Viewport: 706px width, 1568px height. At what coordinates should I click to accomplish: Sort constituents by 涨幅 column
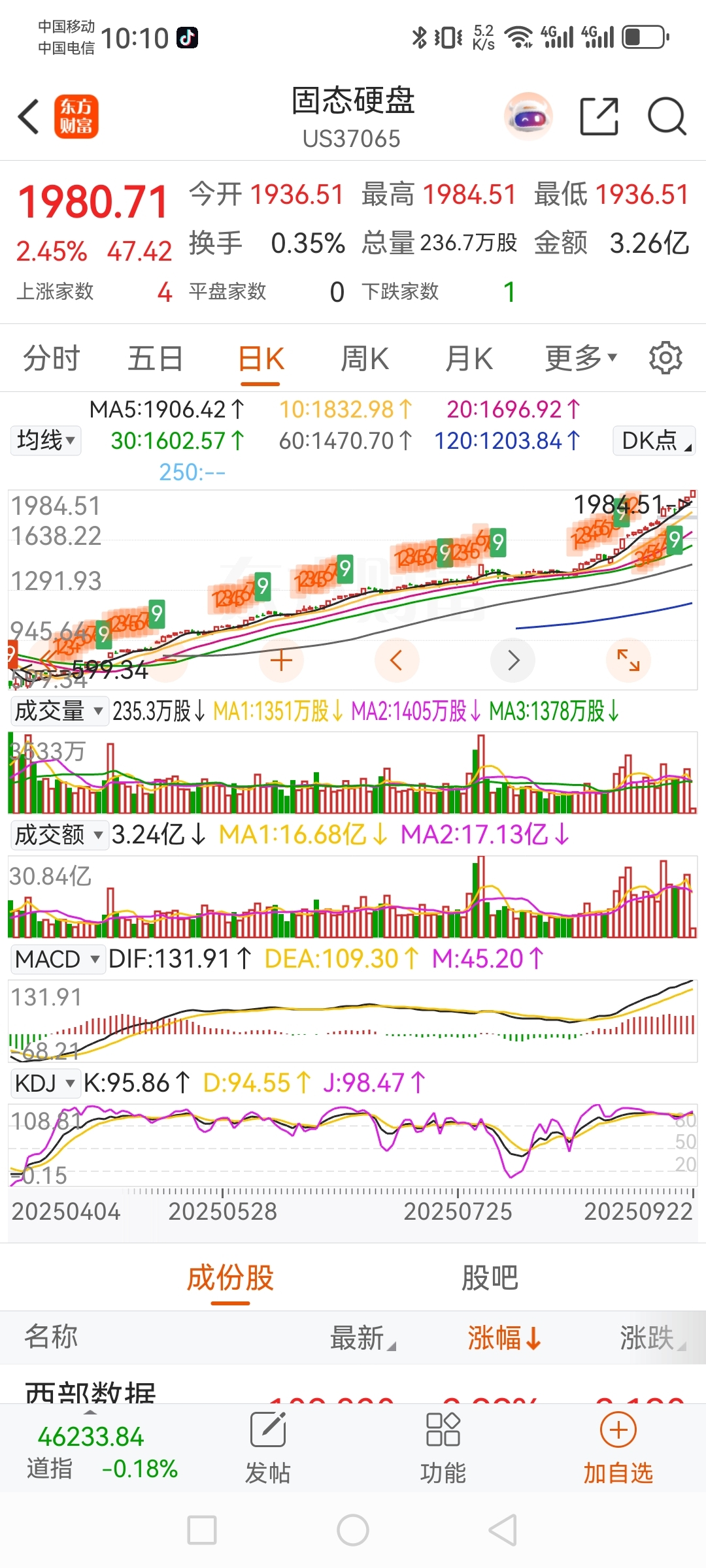[503, 1337]
